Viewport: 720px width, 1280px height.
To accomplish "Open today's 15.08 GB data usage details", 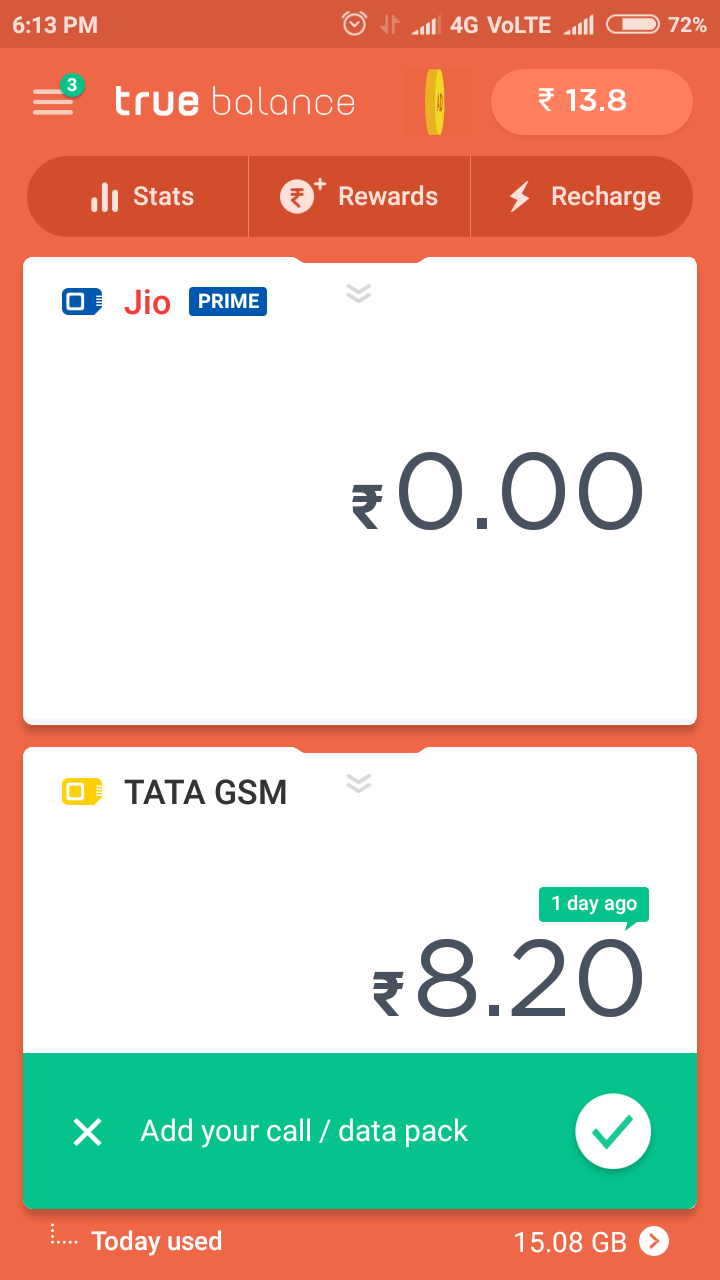I will click(654, 1242).
